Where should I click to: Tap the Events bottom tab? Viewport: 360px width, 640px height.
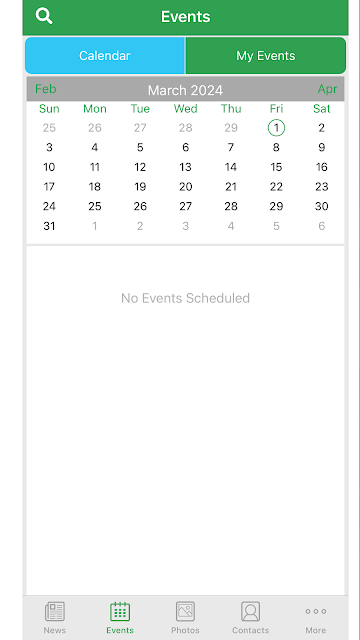coord(120,618)
